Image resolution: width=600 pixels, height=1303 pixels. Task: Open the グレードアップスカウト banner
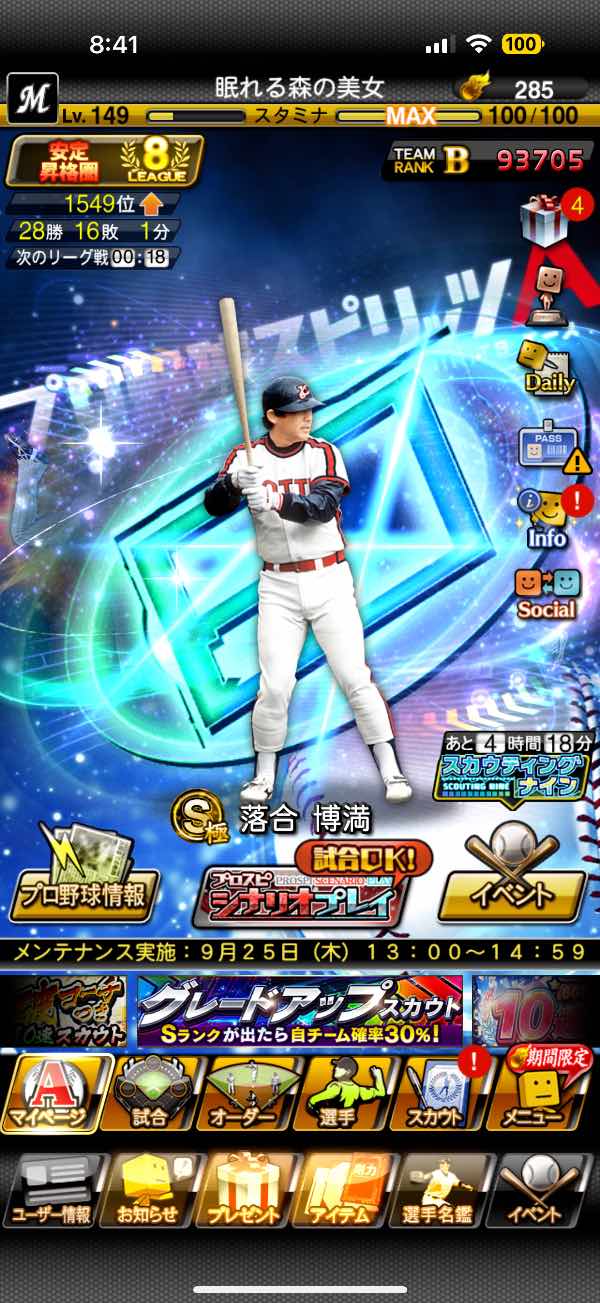(x=300, y=1010)
